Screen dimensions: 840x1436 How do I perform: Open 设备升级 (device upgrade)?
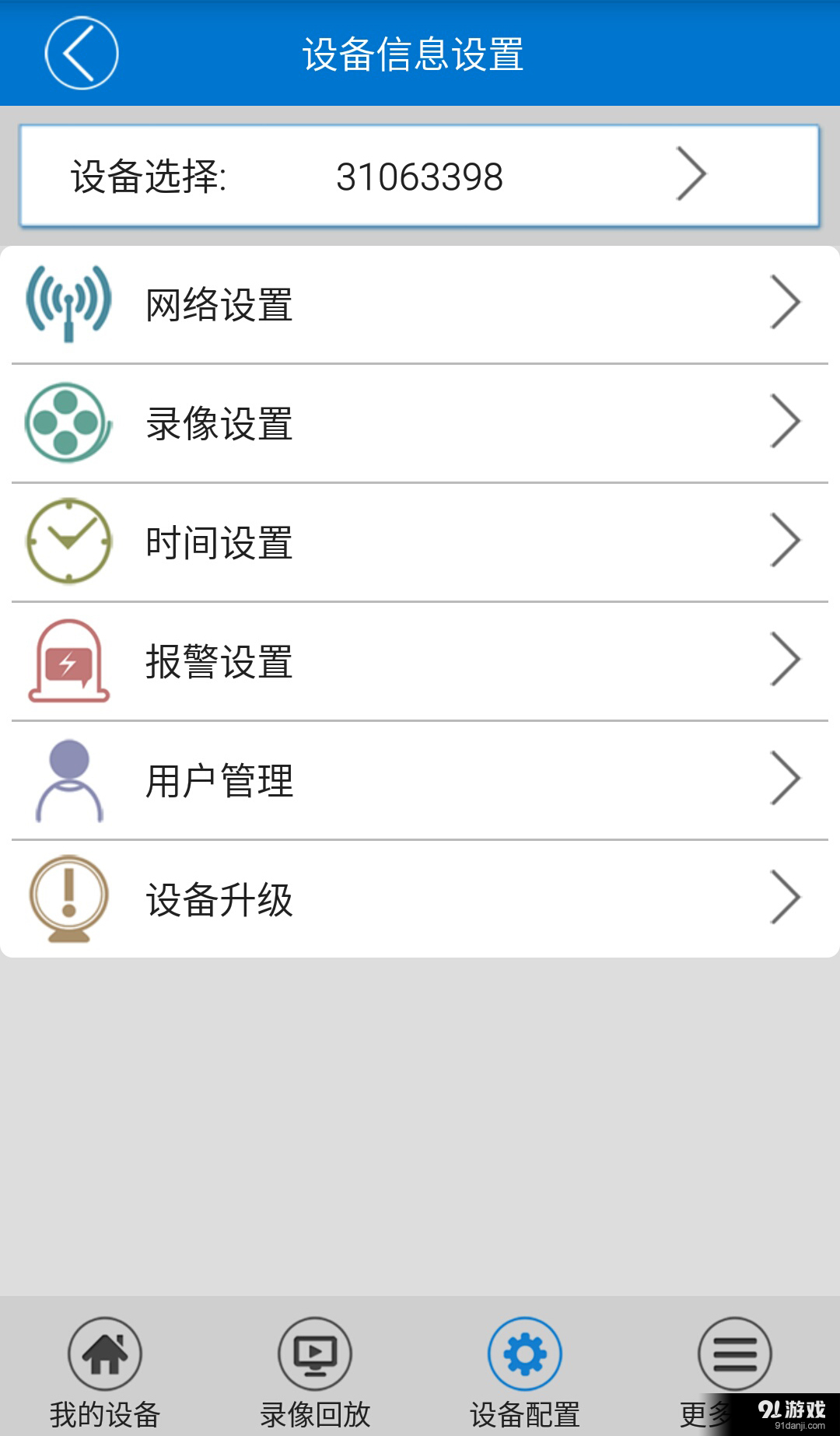(x=420, y=899)
